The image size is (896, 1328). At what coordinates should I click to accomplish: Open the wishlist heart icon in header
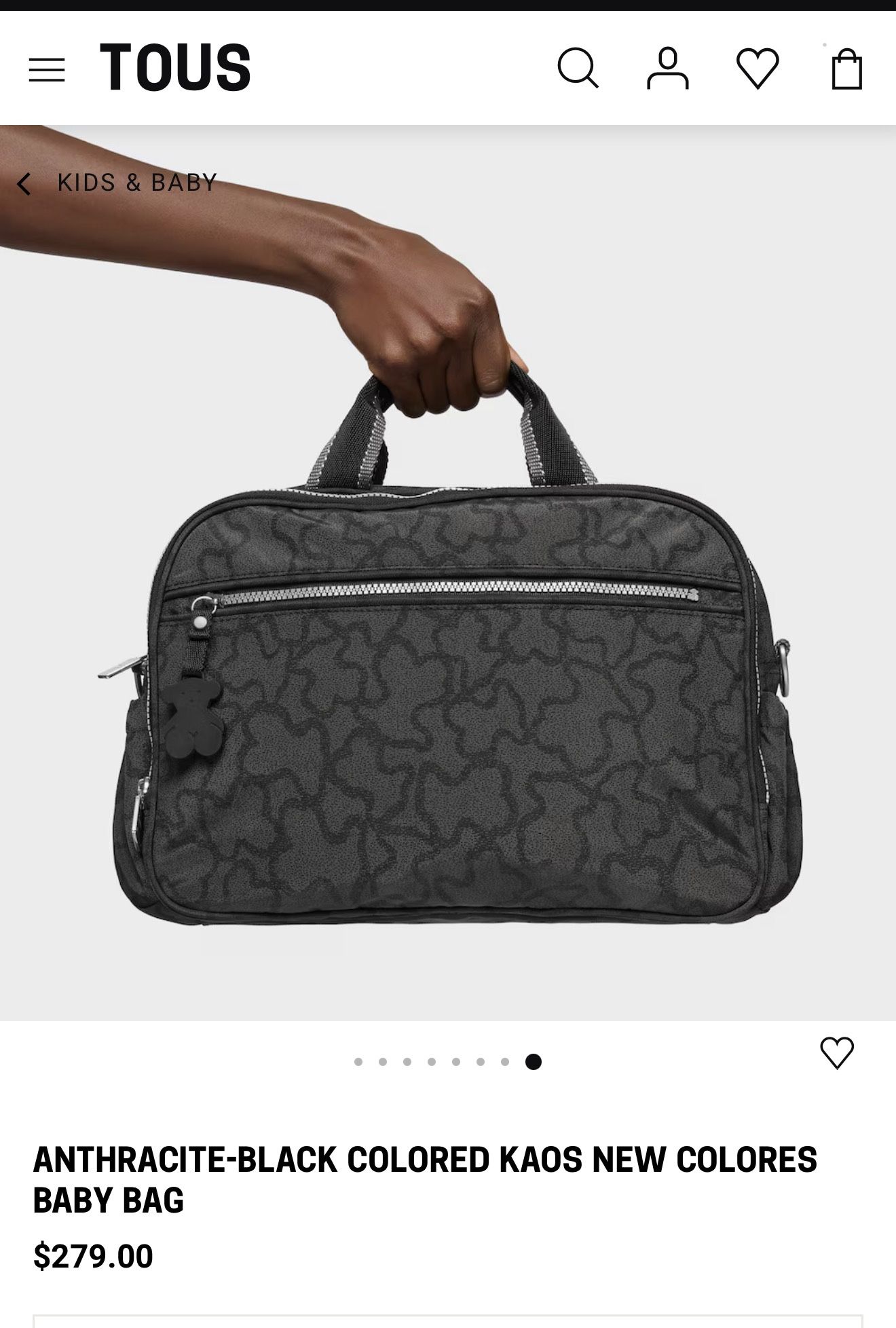click(759, 67)
